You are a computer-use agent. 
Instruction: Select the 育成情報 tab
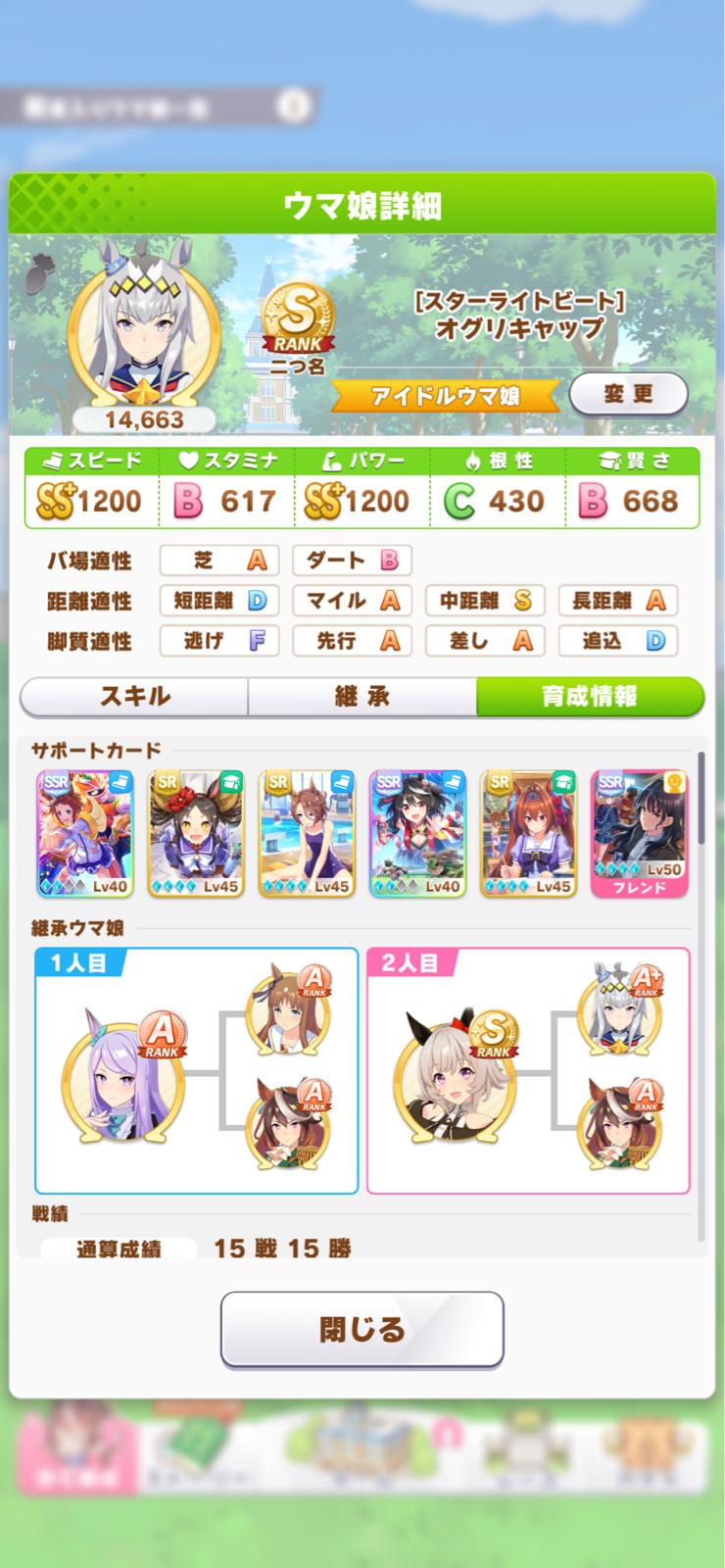pos(589,697)
